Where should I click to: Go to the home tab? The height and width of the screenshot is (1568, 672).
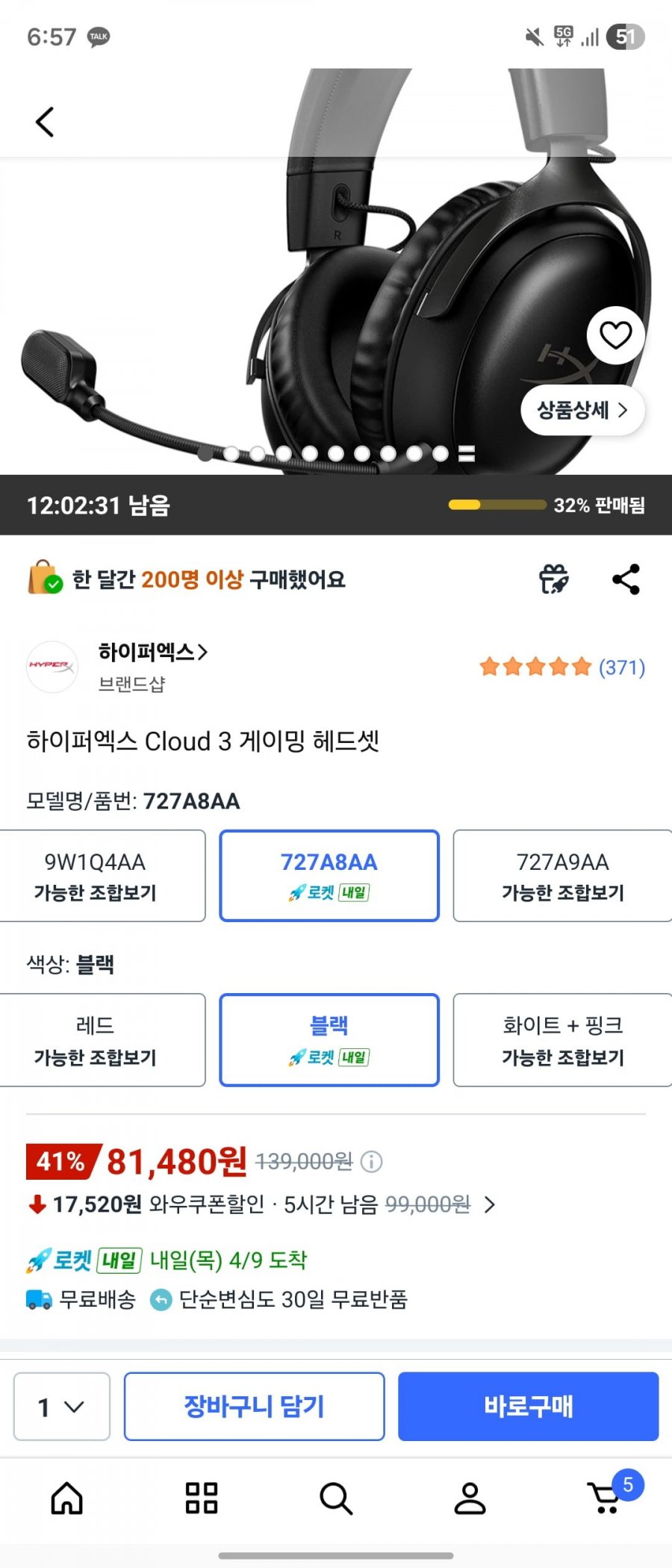67,1498
